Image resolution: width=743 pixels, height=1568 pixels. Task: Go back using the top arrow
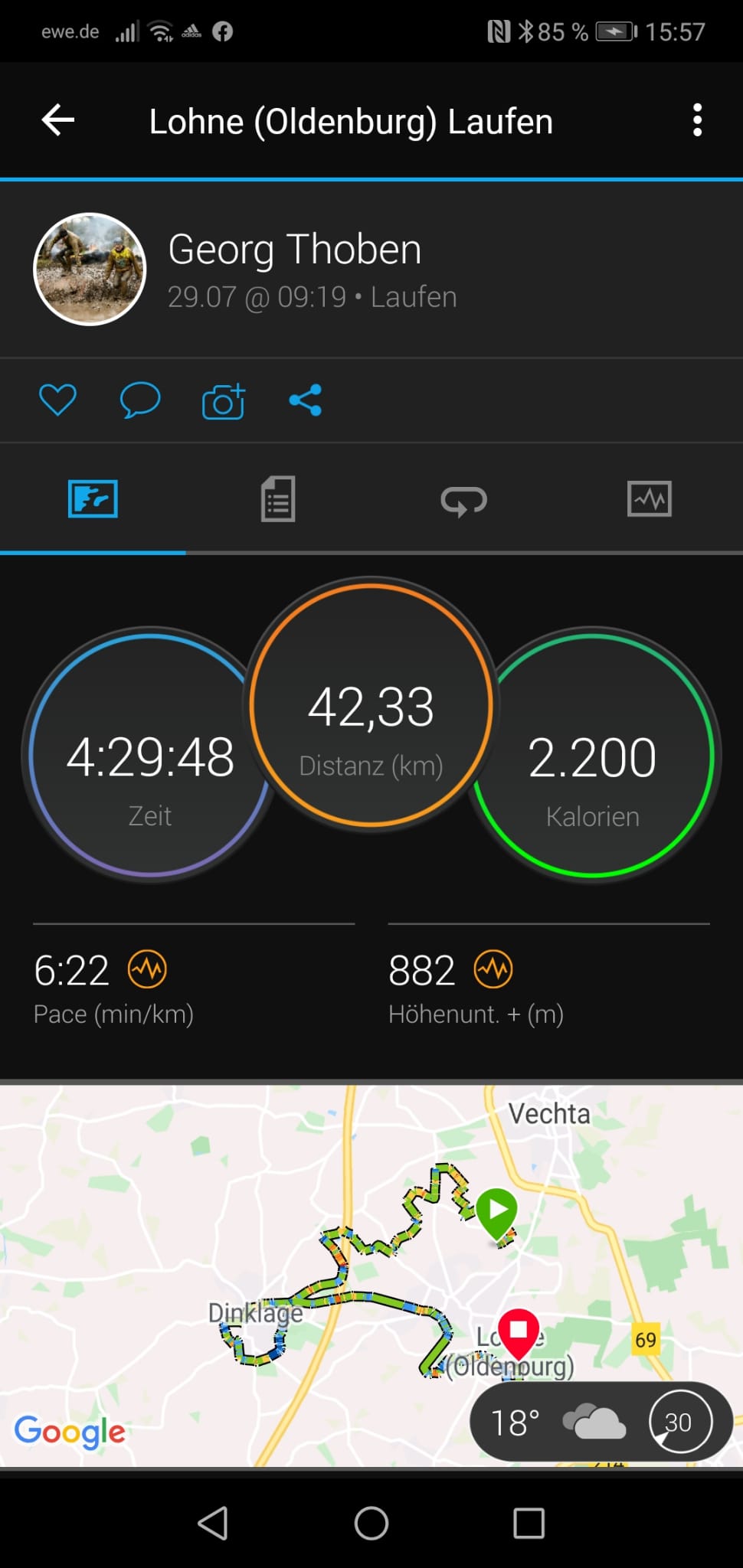coord(58,120)
